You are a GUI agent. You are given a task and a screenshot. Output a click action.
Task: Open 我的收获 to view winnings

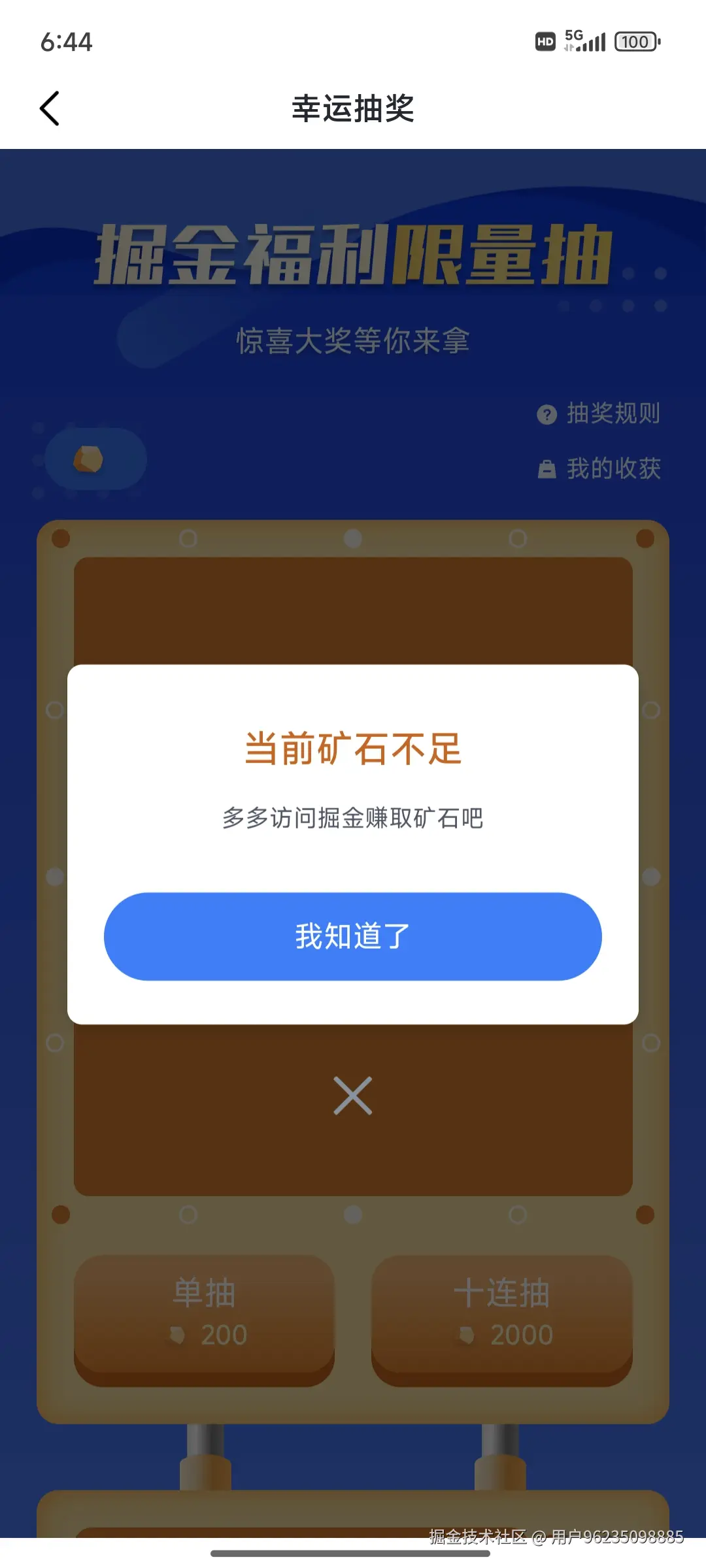point(614,467)
